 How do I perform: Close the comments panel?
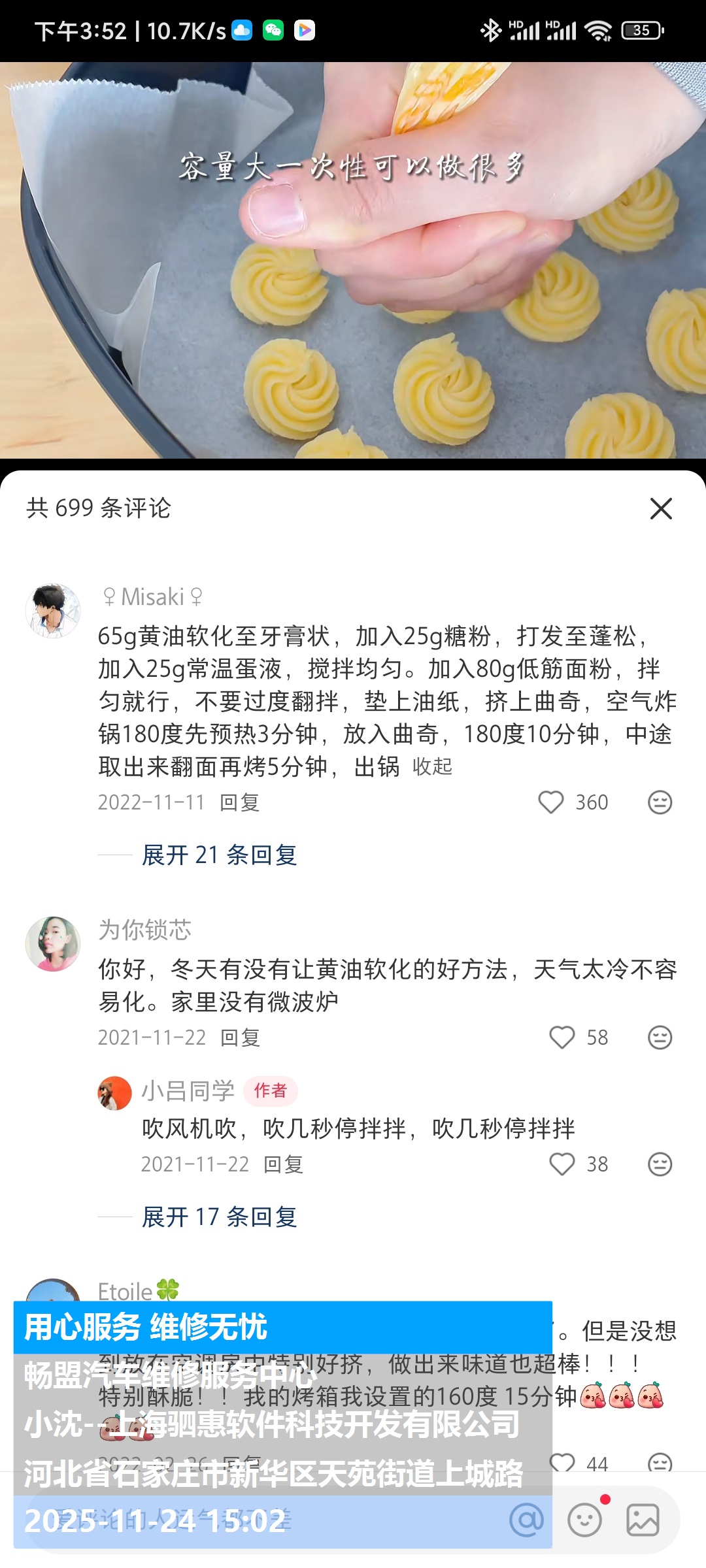click(x=661, y=508)
